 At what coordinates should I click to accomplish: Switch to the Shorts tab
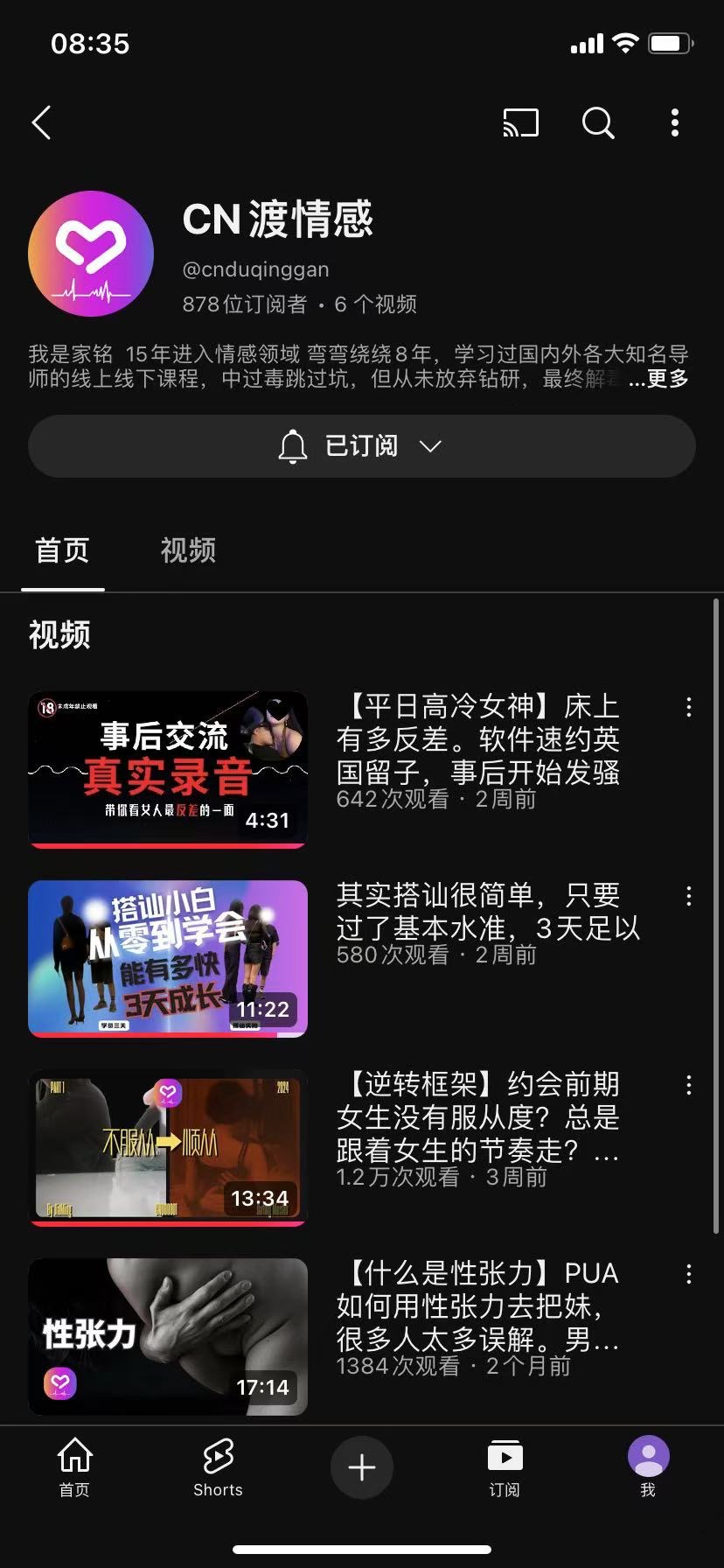(218, 1467)
